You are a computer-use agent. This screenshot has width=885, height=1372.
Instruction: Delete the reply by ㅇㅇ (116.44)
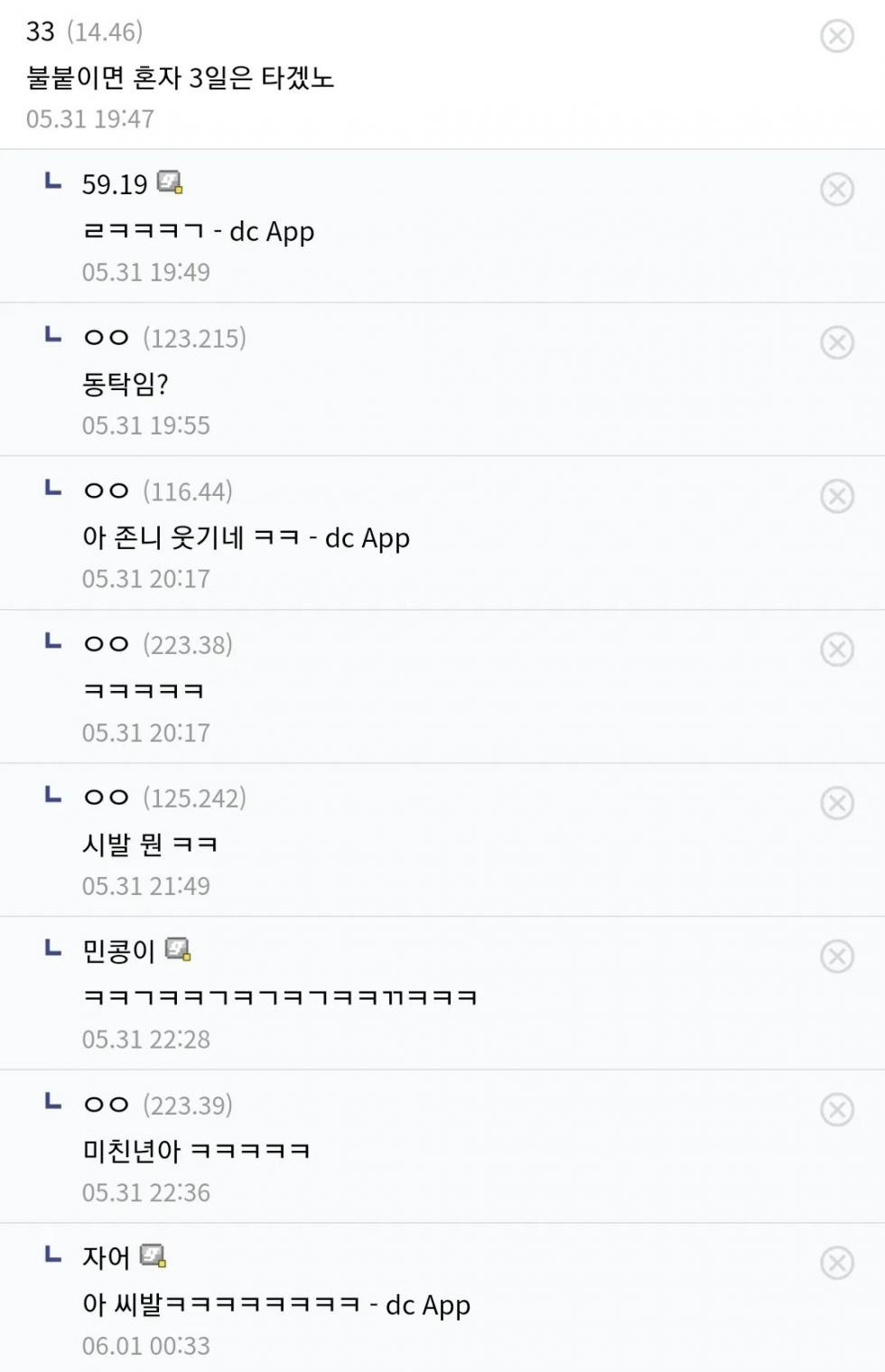pos(836,497)
